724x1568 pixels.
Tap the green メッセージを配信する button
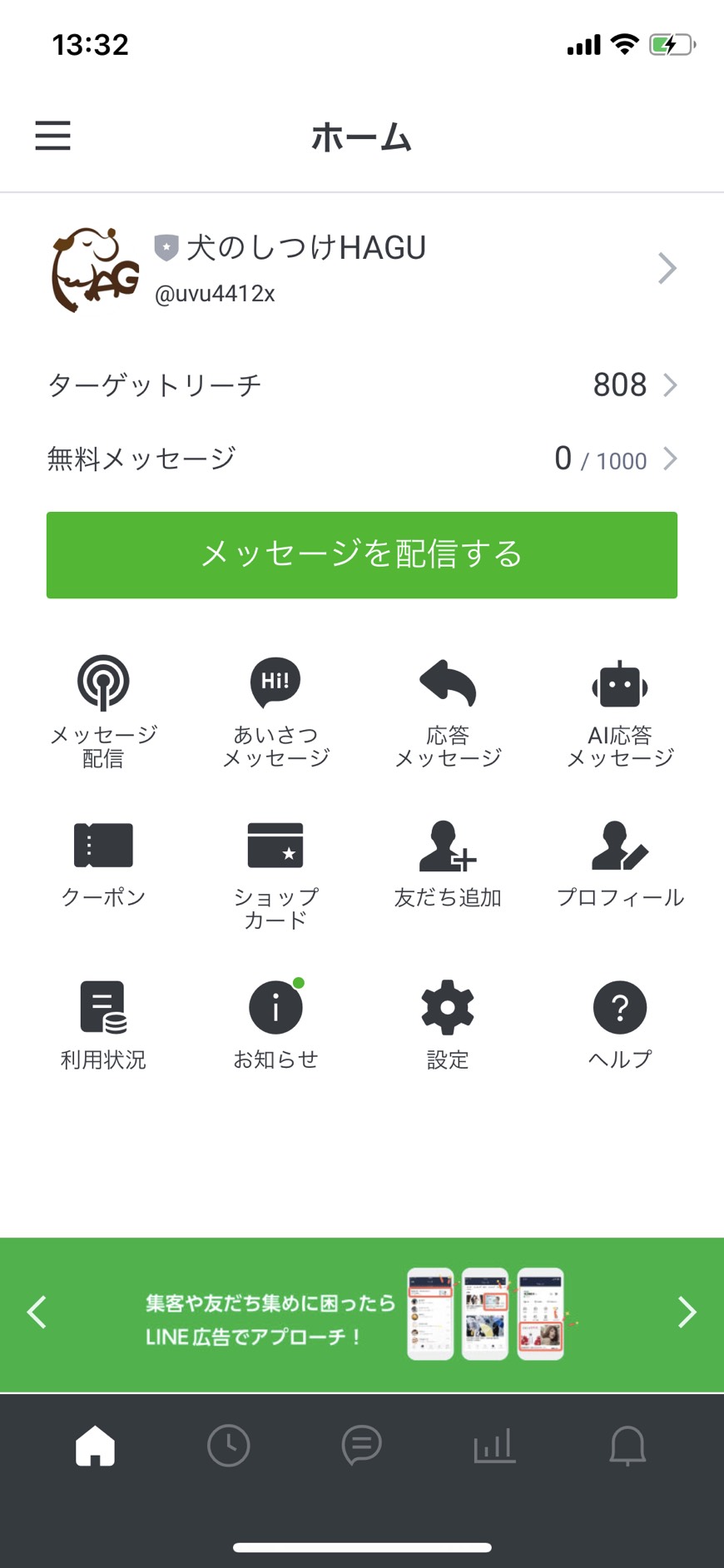362,554
